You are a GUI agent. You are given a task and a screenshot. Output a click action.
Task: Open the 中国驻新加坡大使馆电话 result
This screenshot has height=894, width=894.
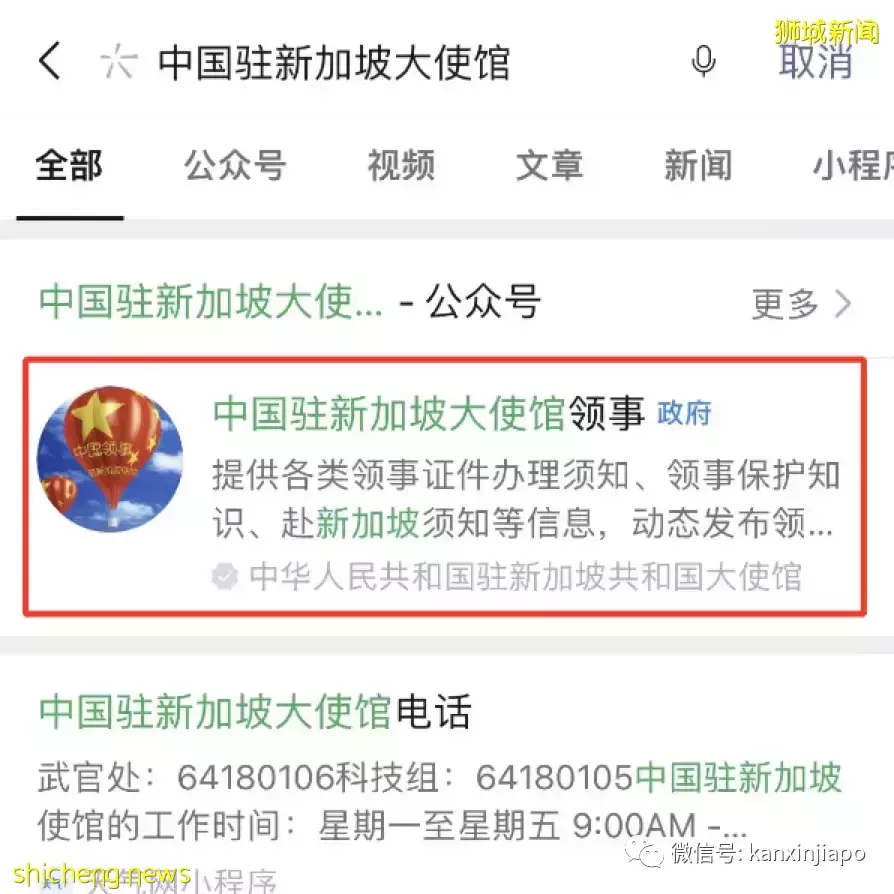[x=255, y=712]
